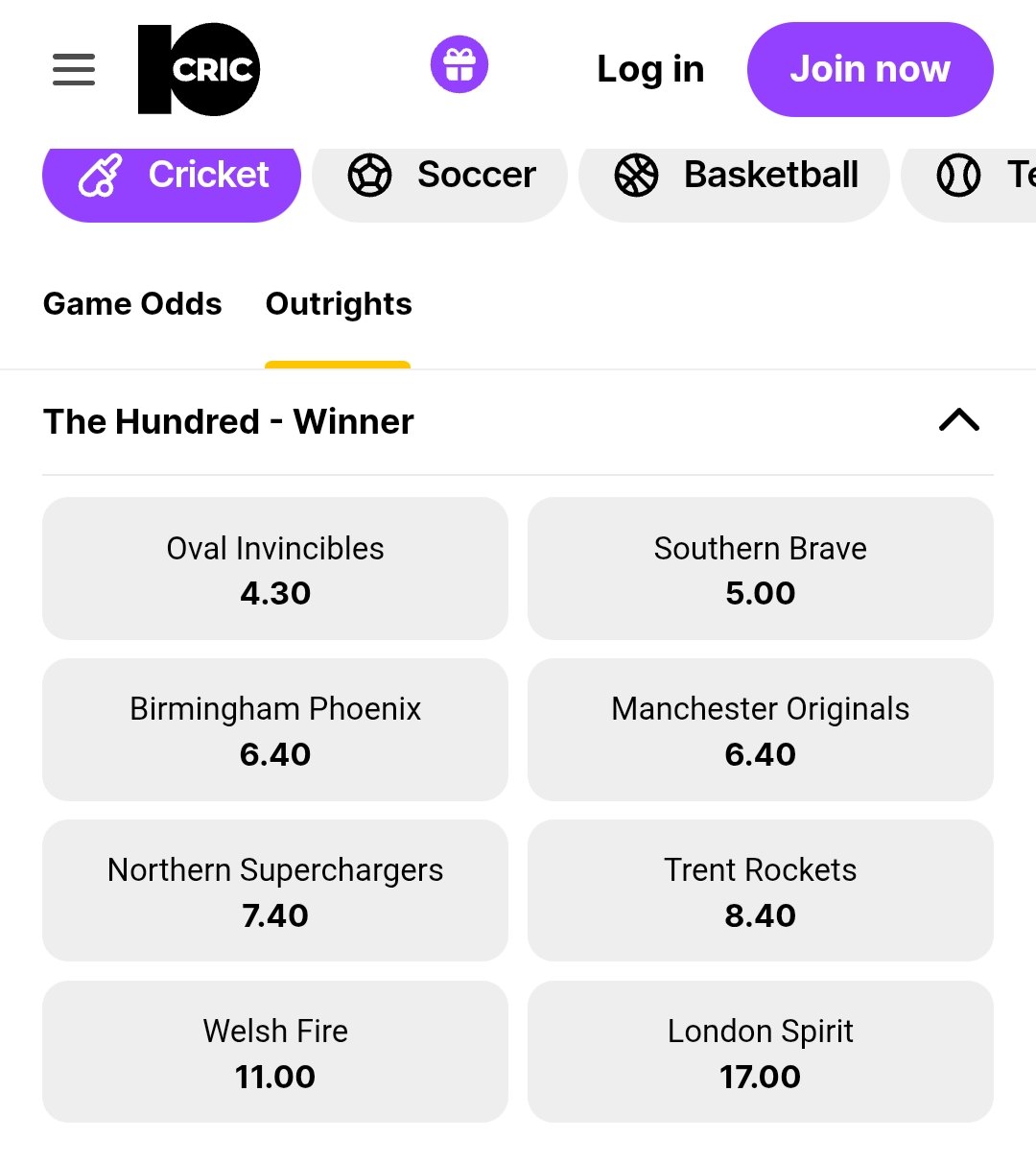
Task: Switch to the Game Odds tab
Action: pyautogui.click(x=131, y=303)
